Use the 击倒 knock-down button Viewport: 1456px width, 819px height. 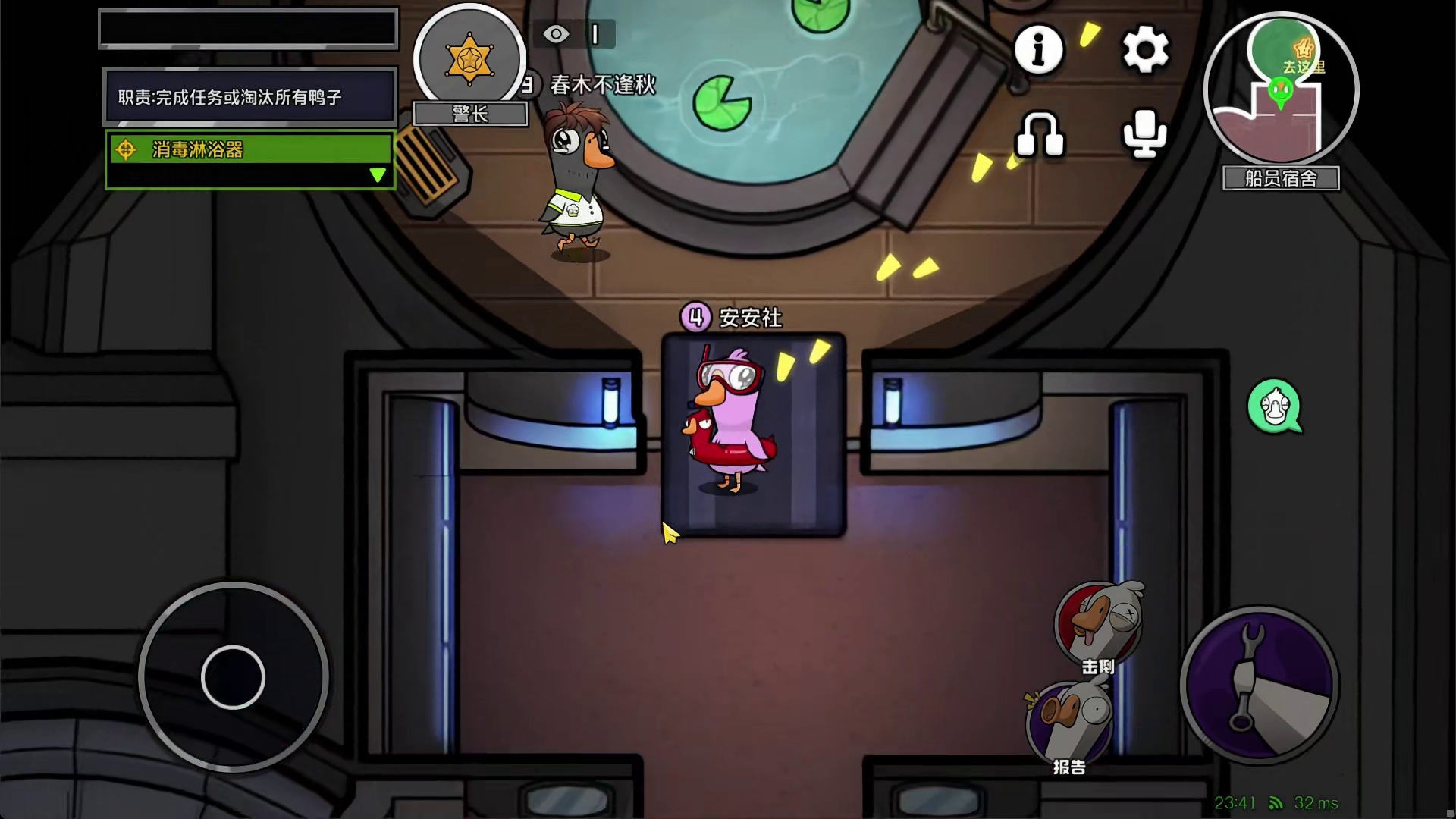[x=1099, y=624]
